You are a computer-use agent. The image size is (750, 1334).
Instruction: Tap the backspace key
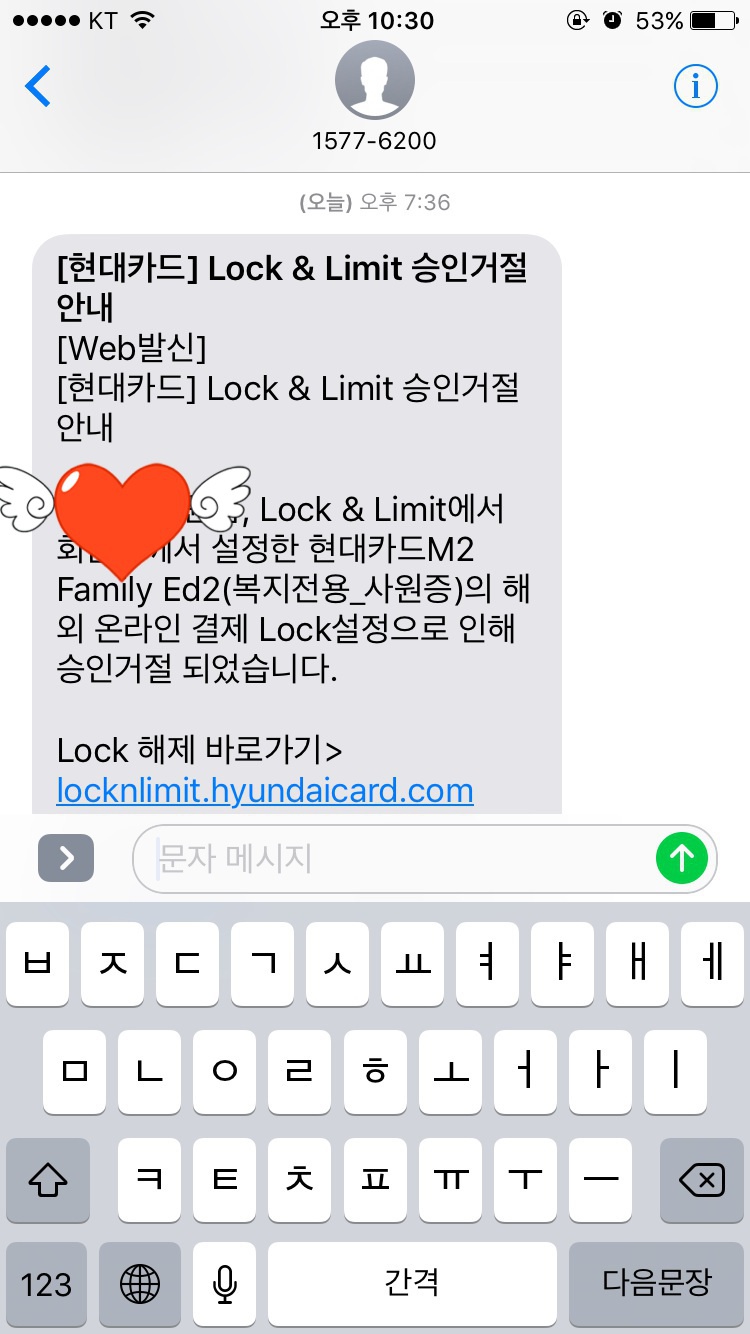click(701, 1180)
